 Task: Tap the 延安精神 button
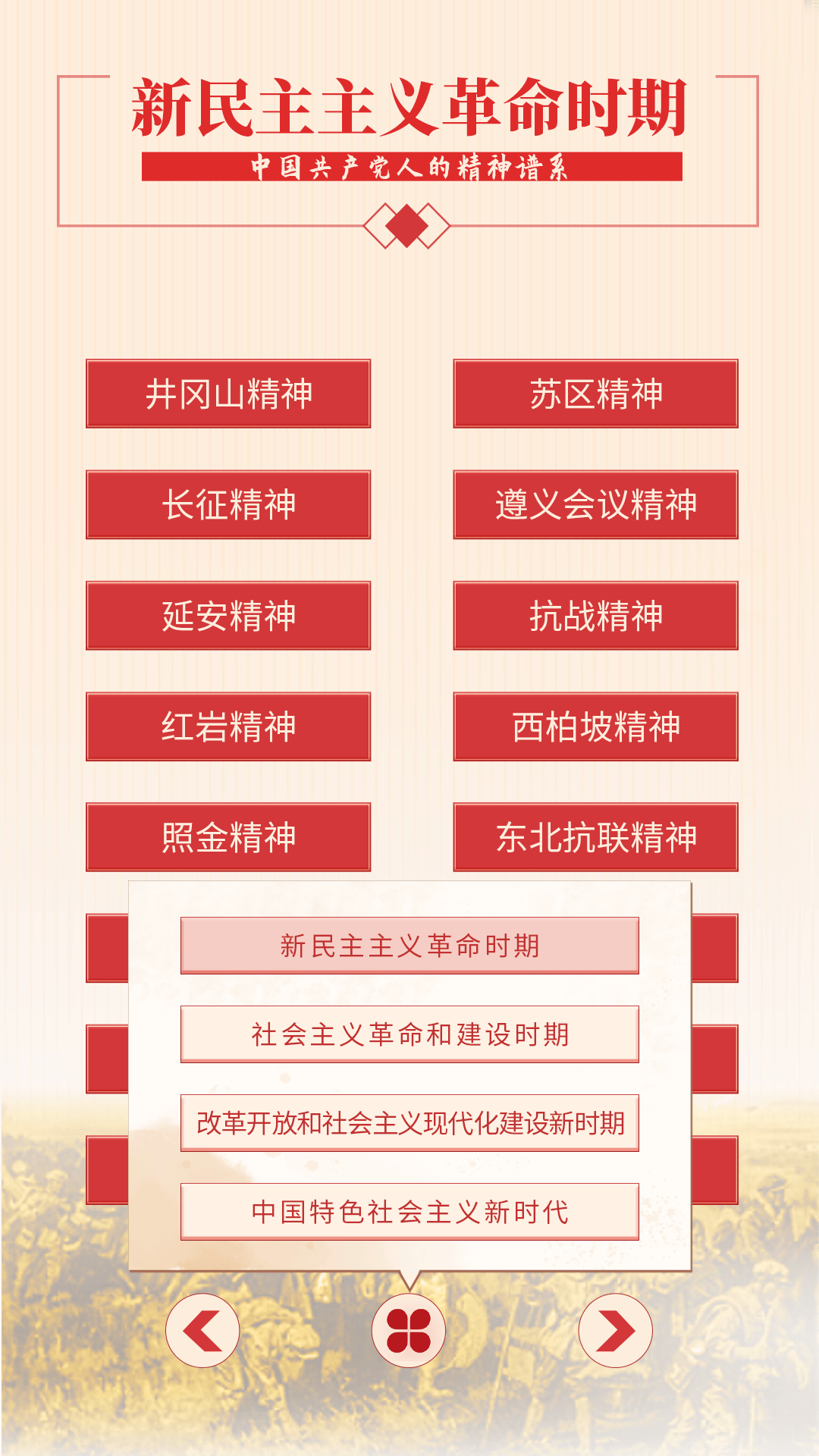click(228, 615)
